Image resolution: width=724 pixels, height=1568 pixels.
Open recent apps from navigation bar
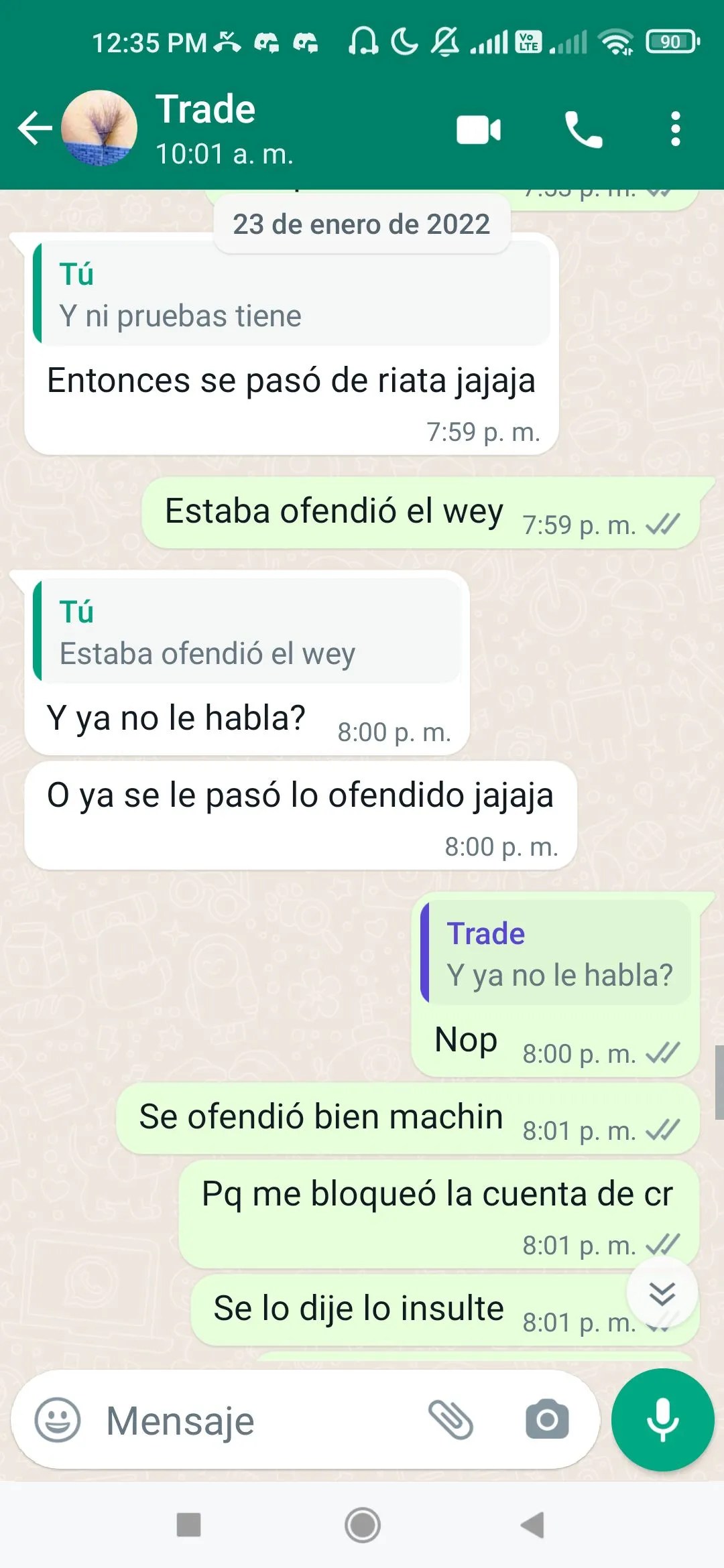coord(188,1525)
